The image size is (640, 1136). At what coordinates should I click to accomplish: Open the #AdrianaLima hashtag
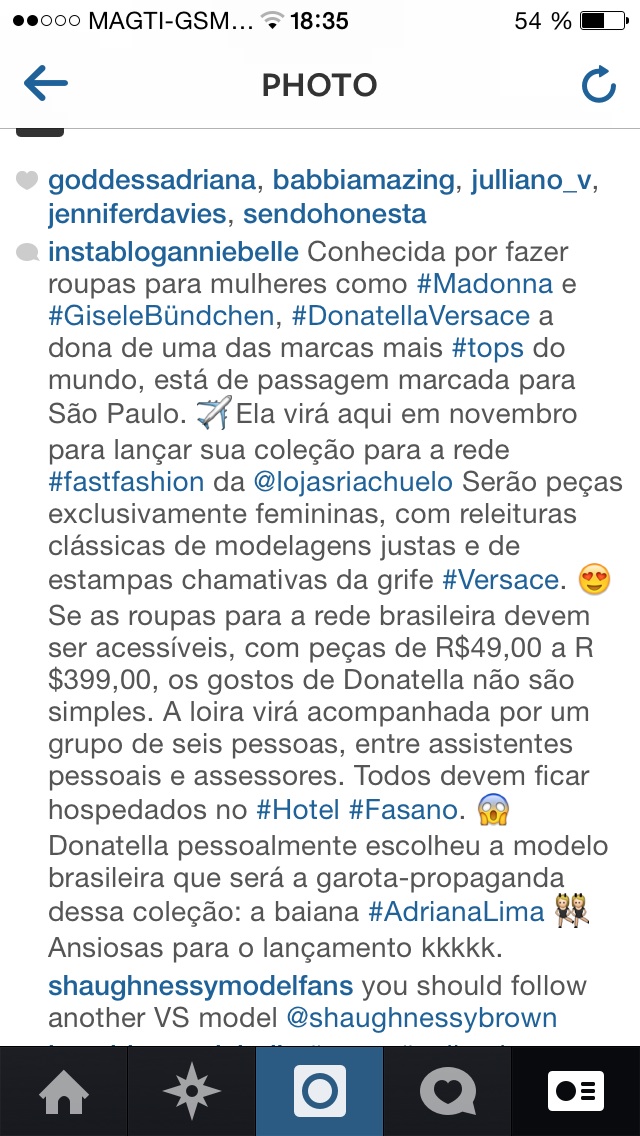(456, 912)
